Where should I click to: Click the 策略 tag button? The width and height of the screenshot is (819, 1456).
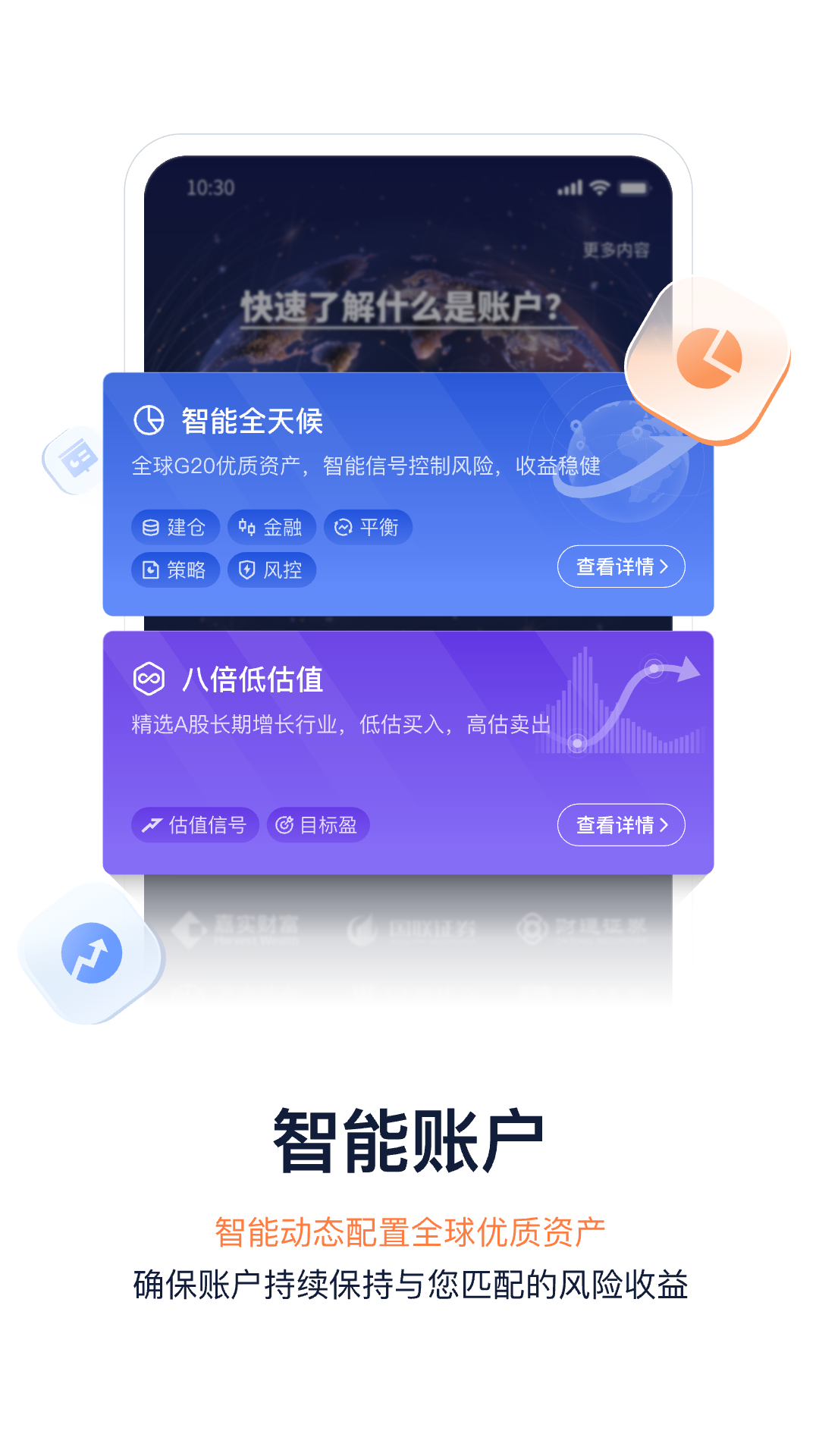174,570
